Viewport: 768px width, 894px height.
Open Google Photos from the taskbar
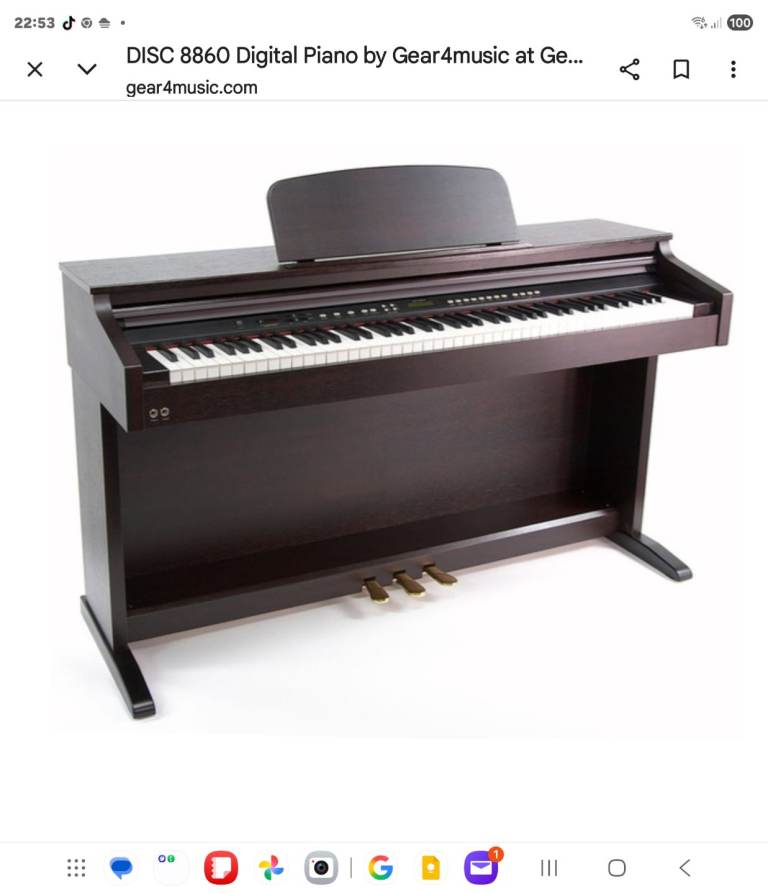click(x=270, y=867)
